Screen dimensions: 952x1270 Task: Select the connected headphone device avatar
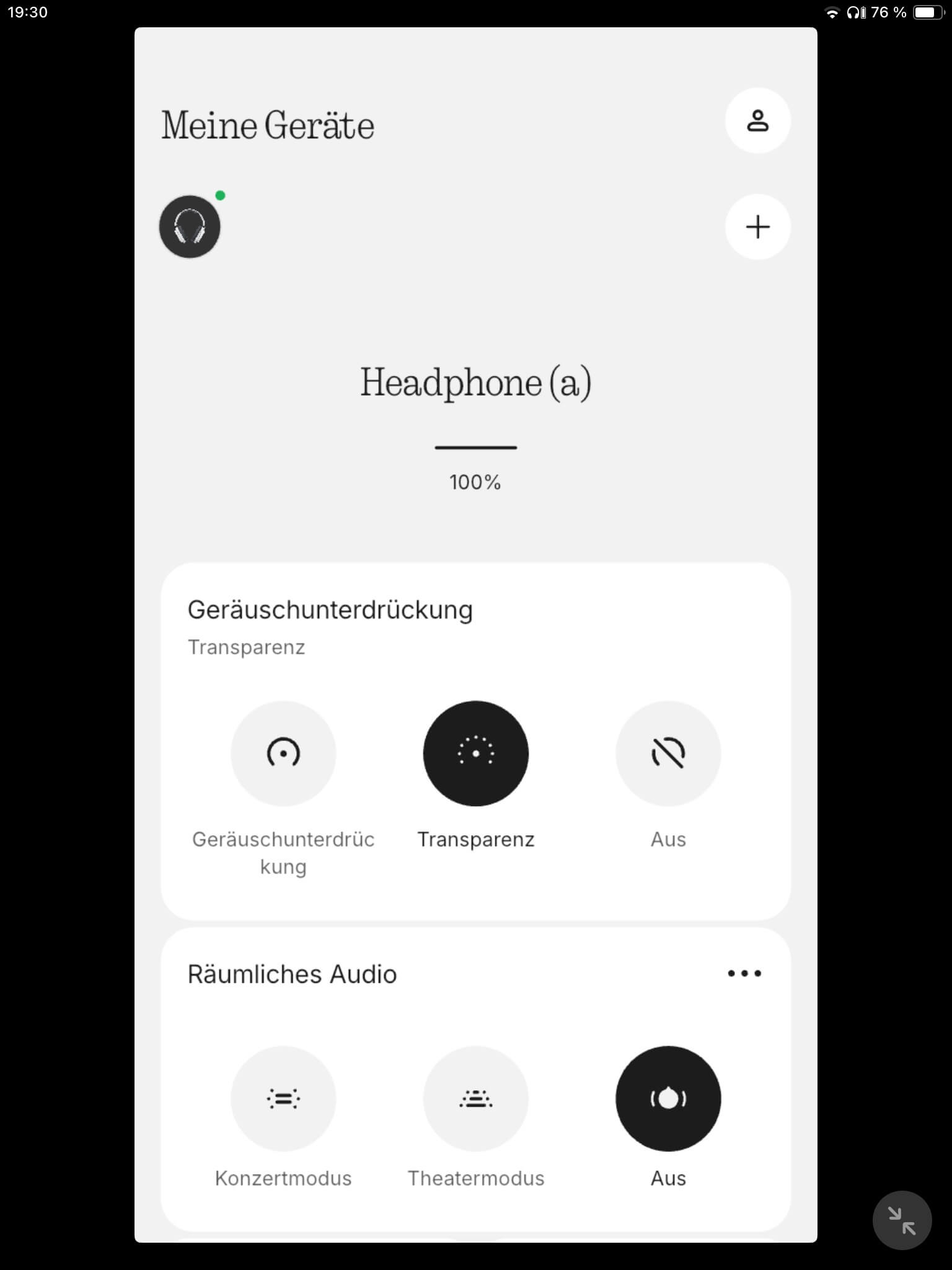(x=190, y=227)
